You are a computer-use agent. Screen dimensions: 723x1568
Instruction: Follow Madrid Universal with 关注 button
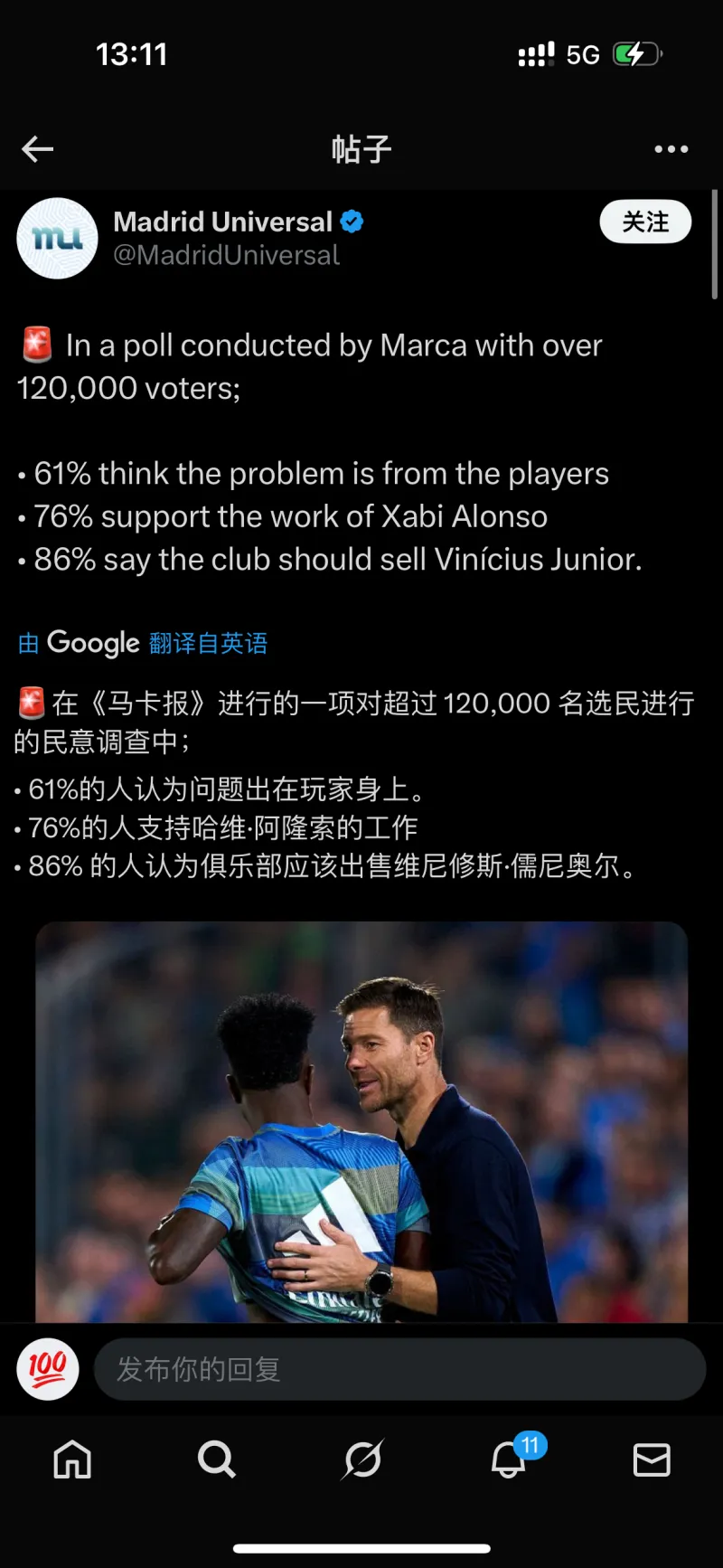[645, 222]
